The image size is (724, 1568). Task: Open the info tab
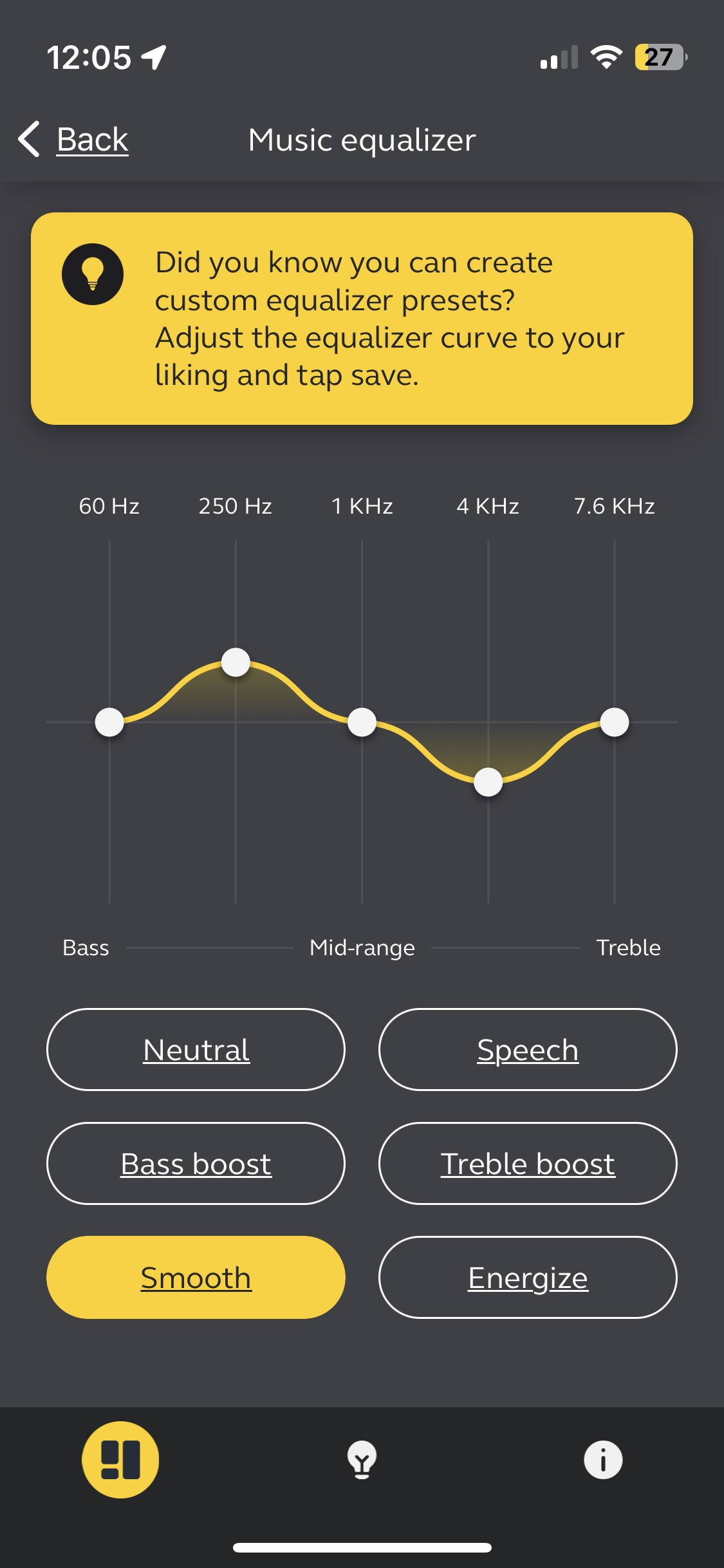603,1460
